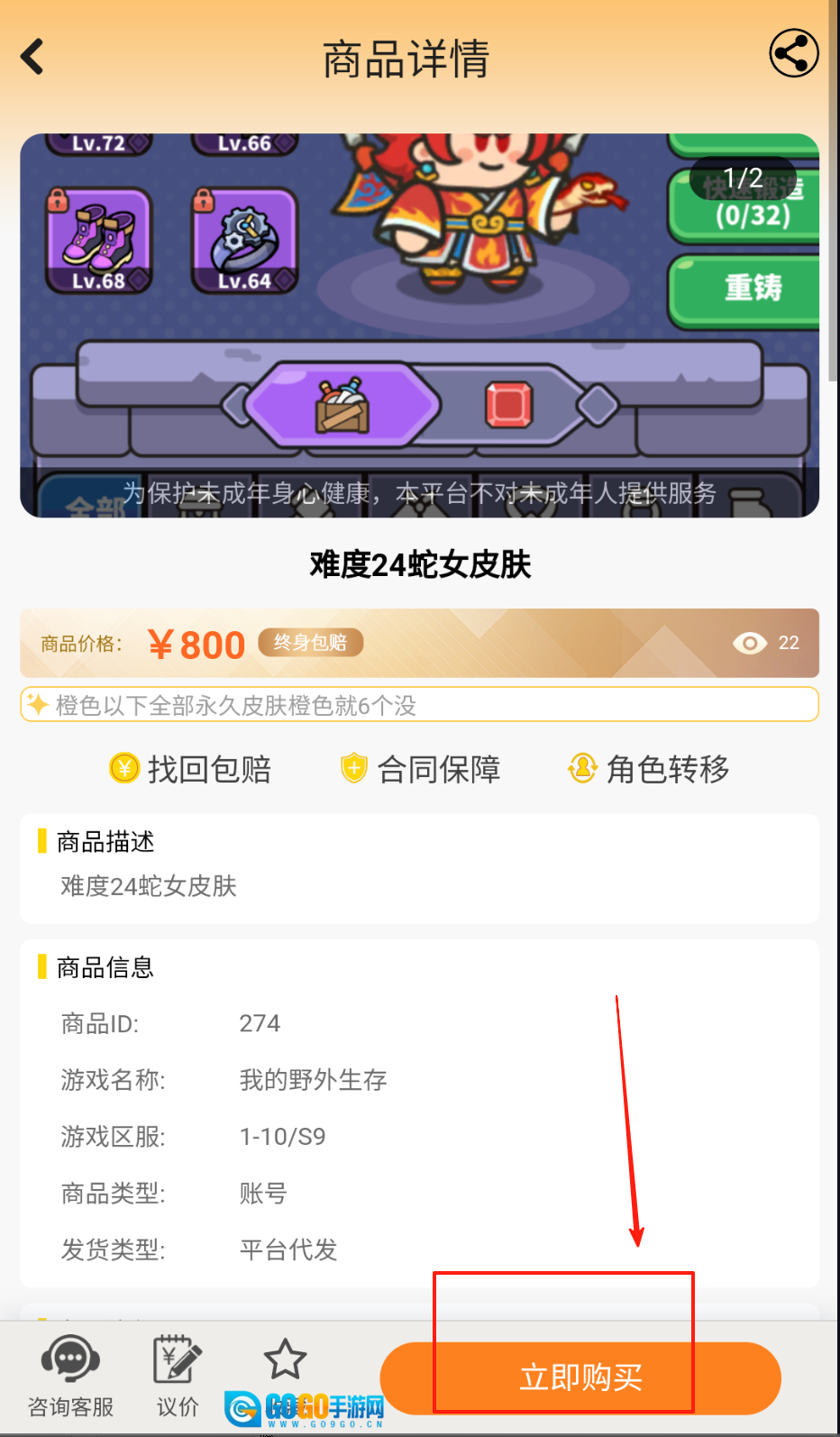Open the product screenshot image

pos(419,325)
